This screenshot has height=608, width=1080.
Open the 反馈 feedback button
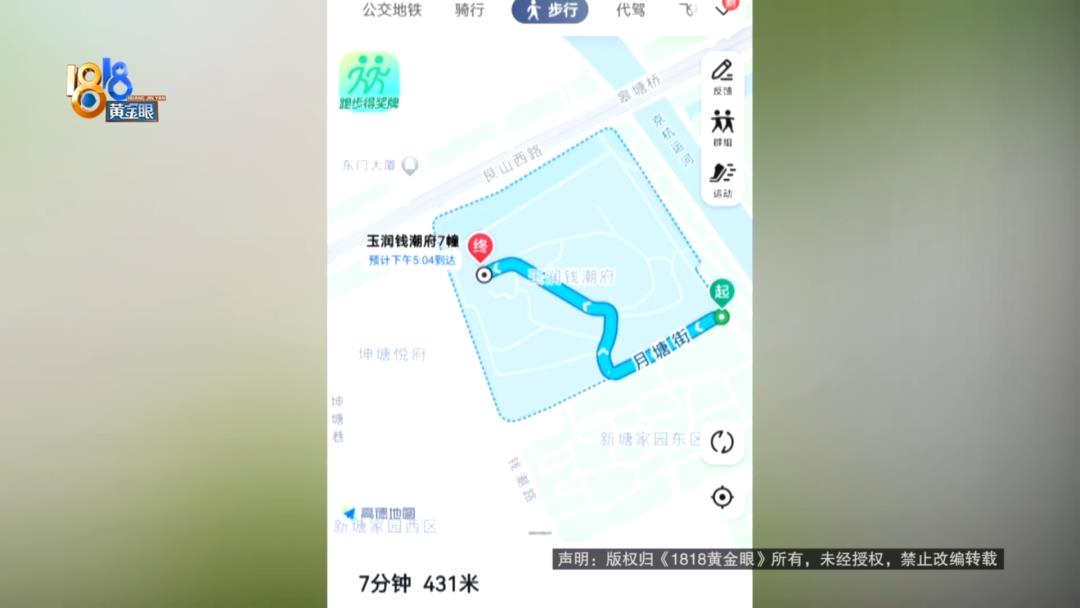point(722,77)
